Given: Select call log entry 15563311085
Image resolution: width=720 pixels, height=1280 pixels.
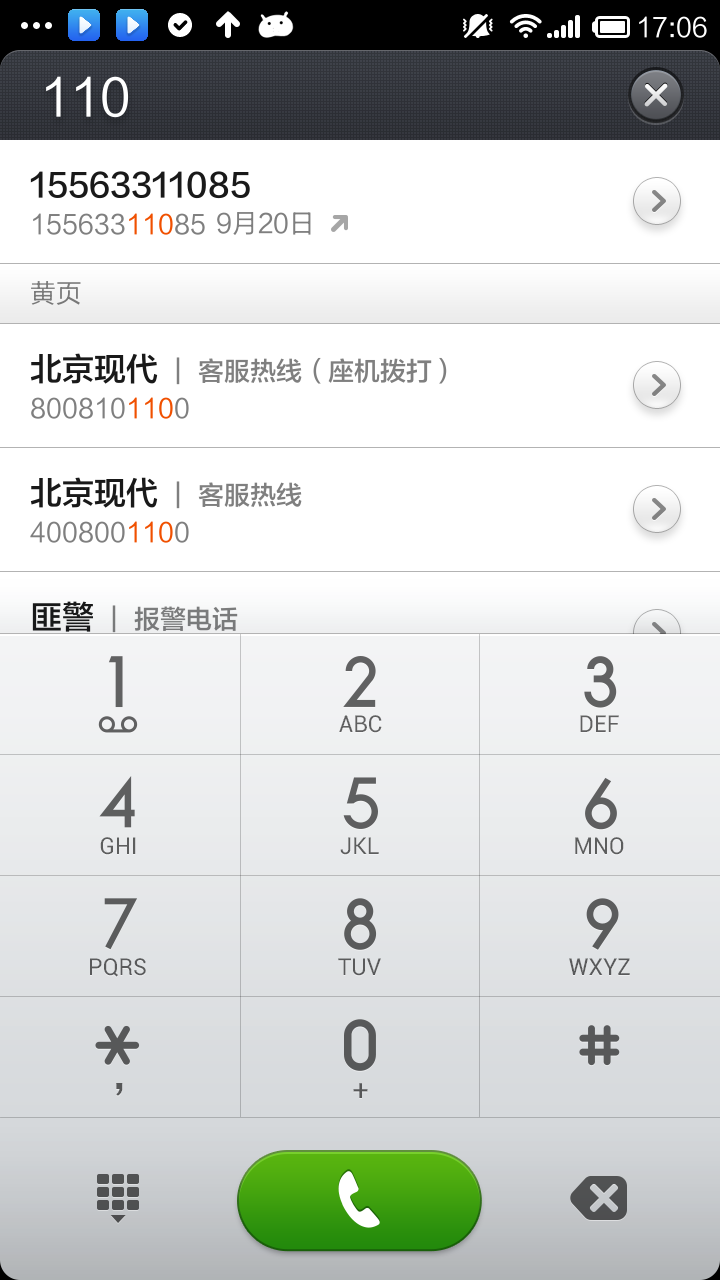Looking at the screenshot, I should pos(360,202).
